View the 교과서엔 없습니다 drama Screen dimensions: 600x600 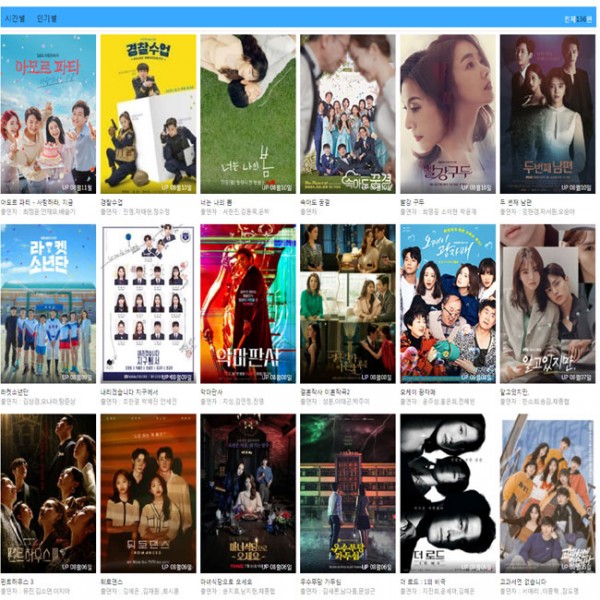[547, 494]
